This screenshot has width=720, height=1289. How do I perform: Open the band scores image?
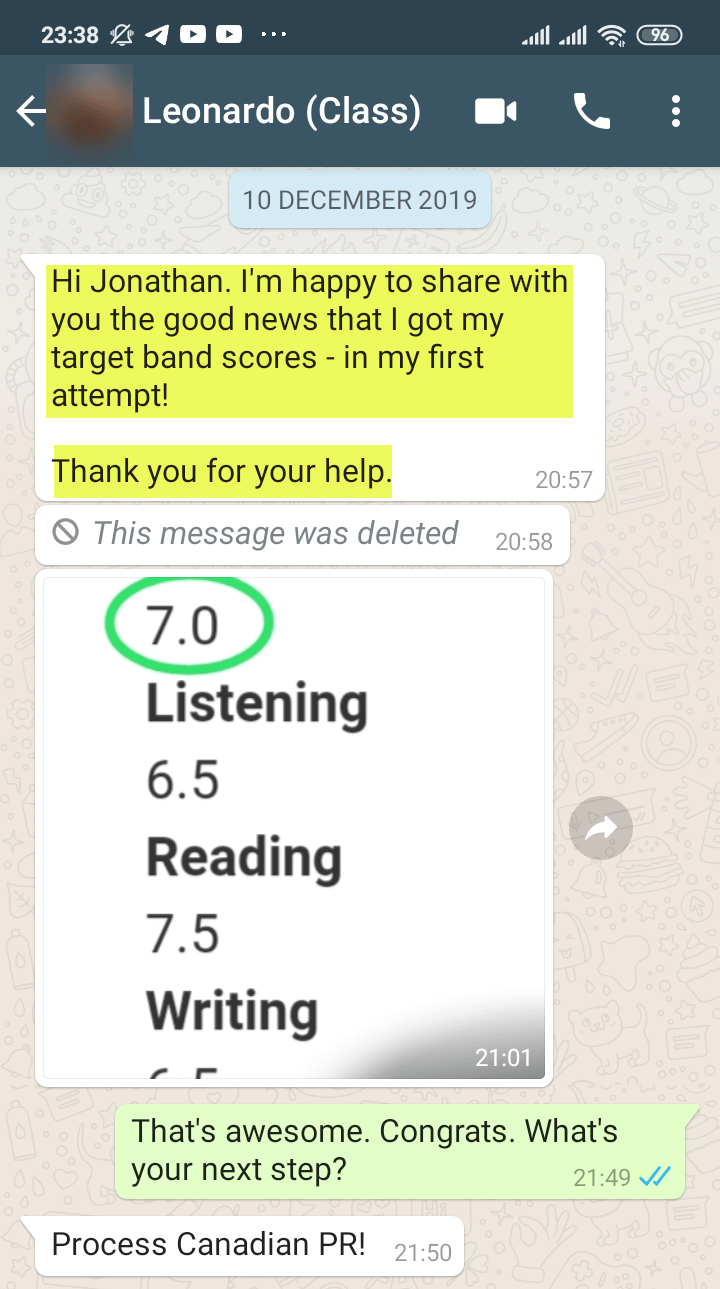[x=294, y=828]
